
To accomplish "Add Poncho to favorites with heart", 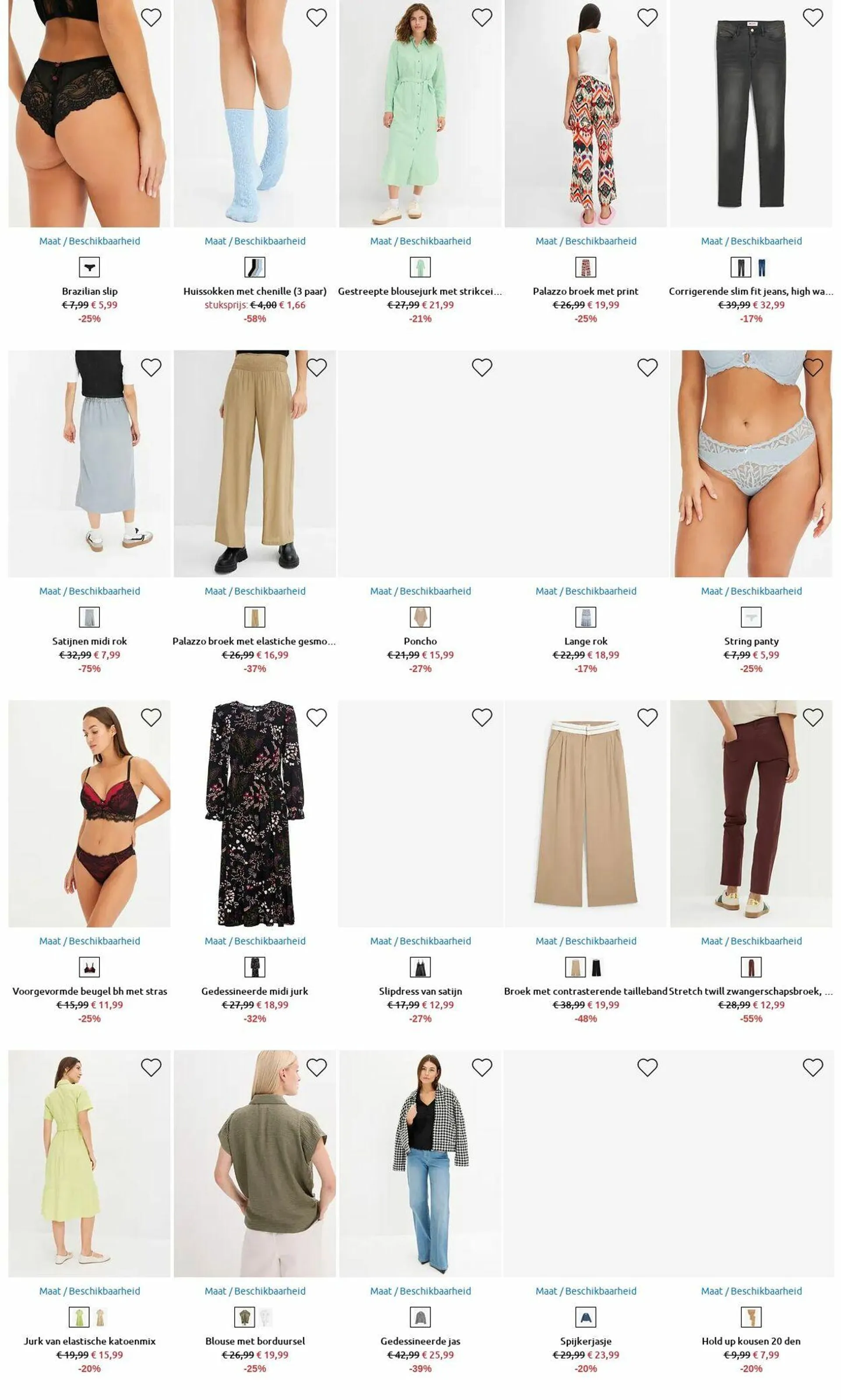I will point(482,368).
